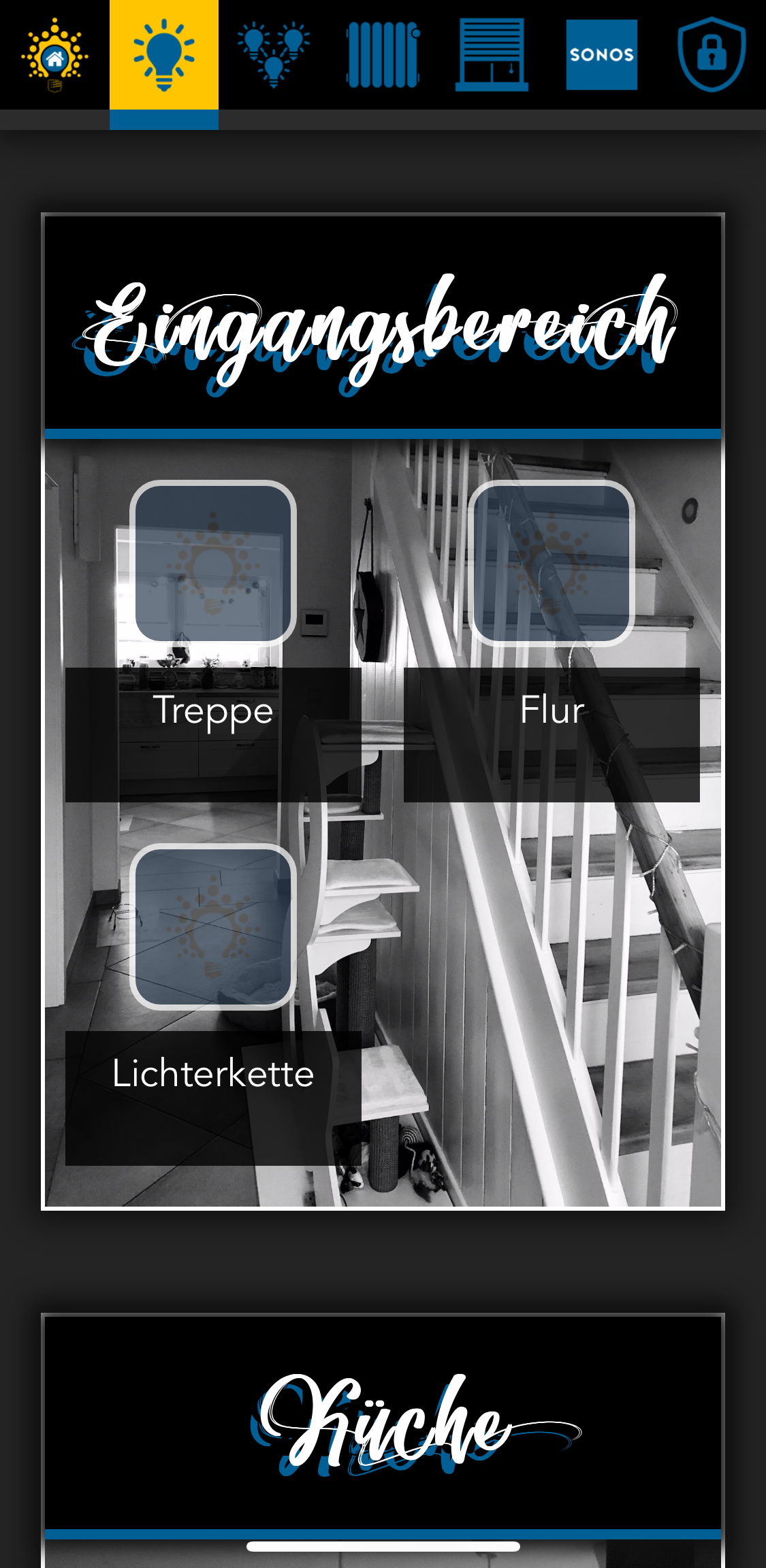
Task: Toggle the Lichterkette light
Action: pyautogui.click(x=213, y=927)
